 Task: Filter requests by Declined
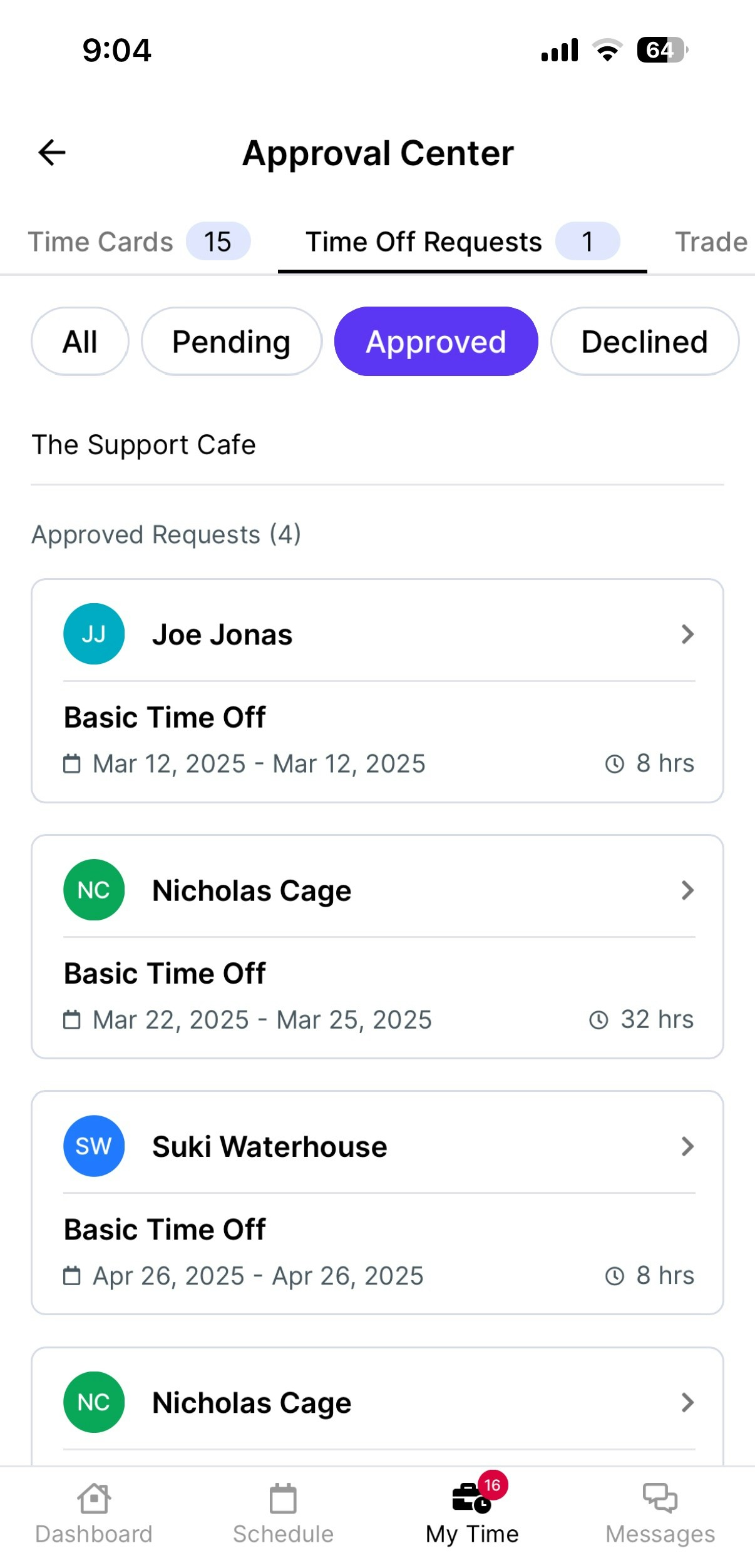coord(644,342)
